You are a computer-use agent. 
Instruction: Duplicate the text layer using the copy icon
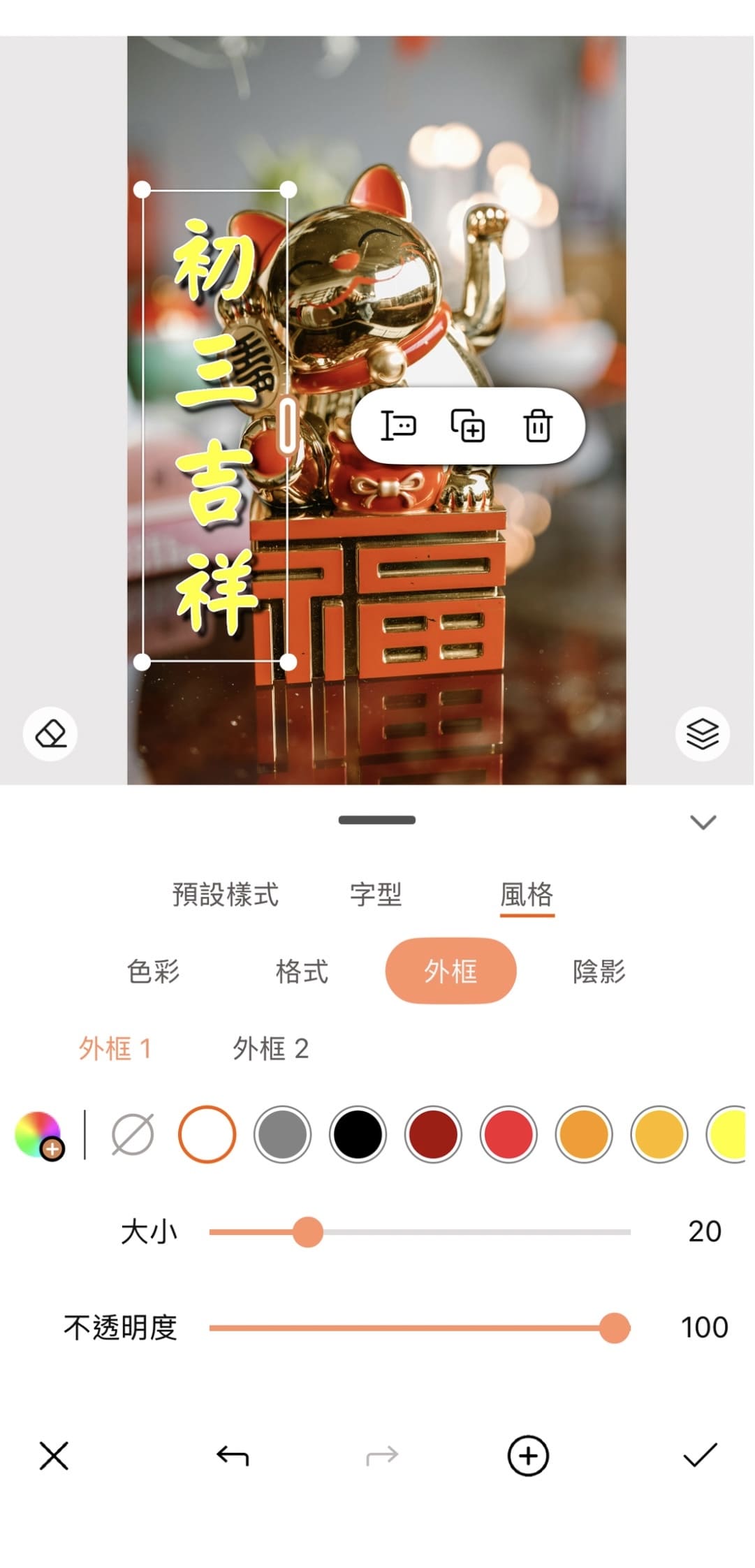click(x=469, y=427)
